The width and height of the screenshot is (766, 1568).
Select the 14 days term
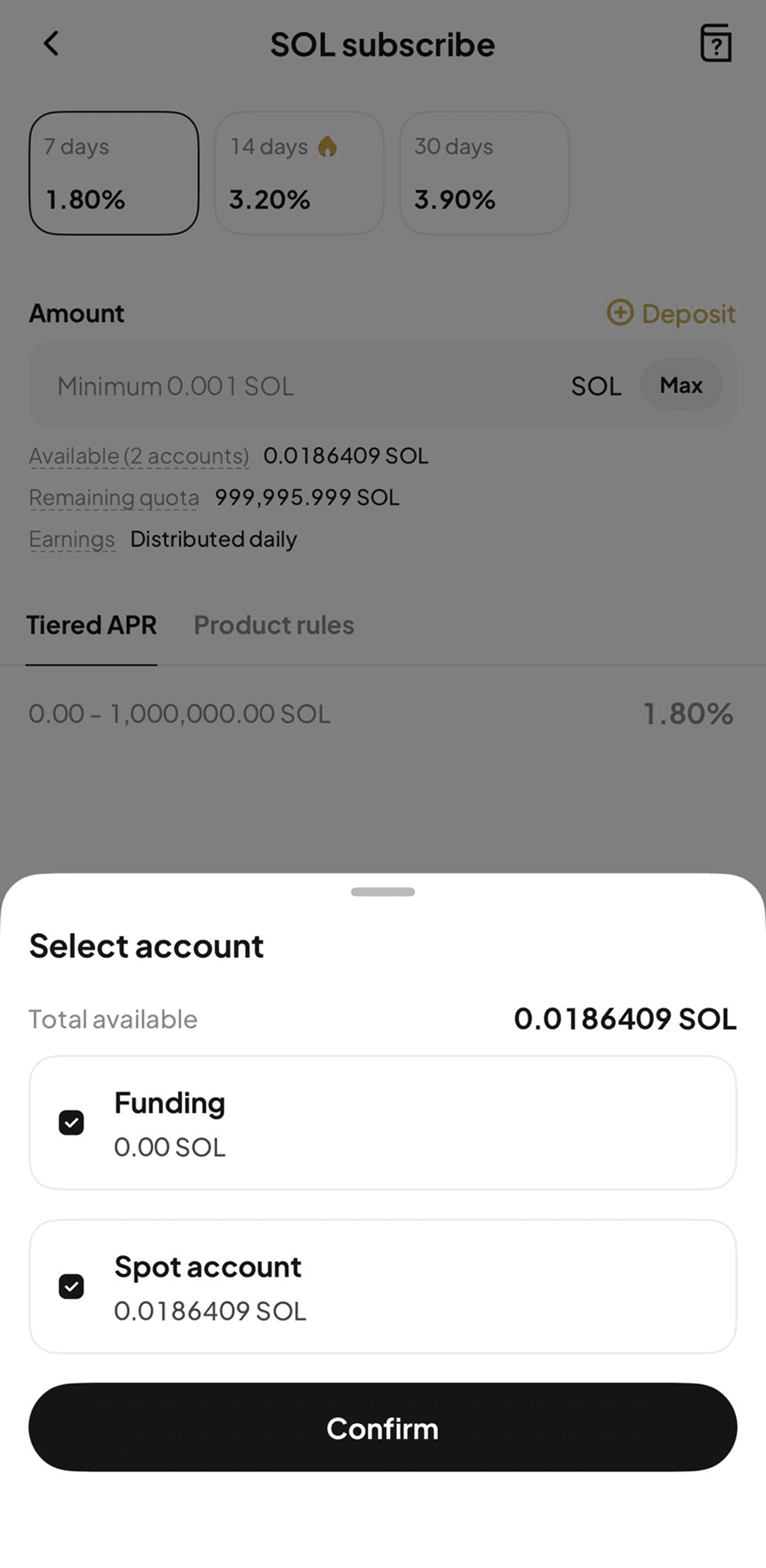click(299, 173)
